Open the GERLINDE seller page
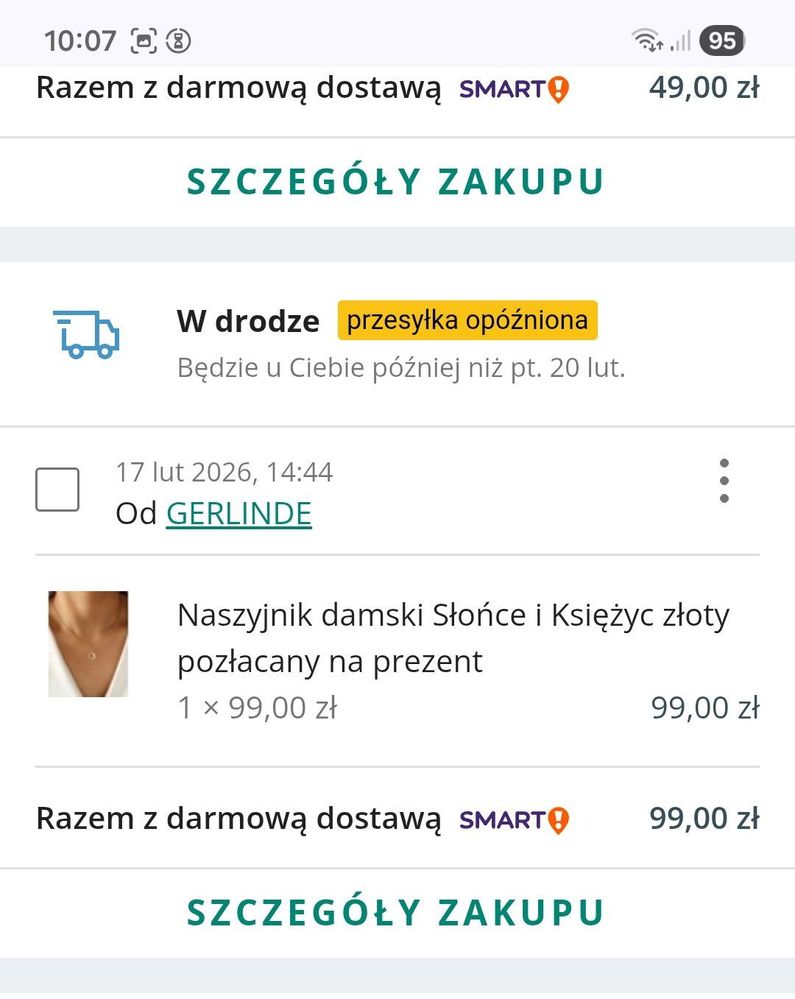This screenshot has height=999, width=795. [239, 513]
